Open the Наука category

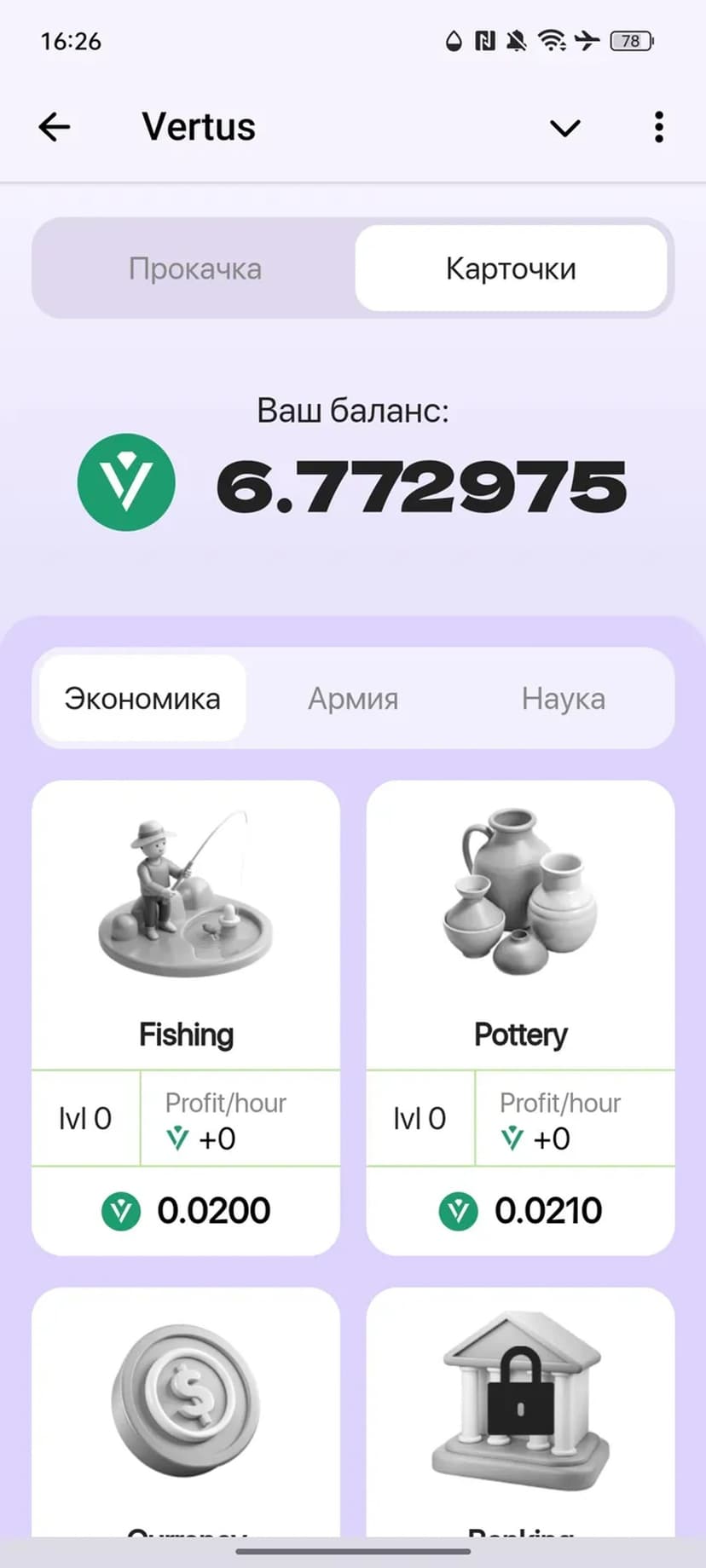pyautogui.click(x=563, y=699)
